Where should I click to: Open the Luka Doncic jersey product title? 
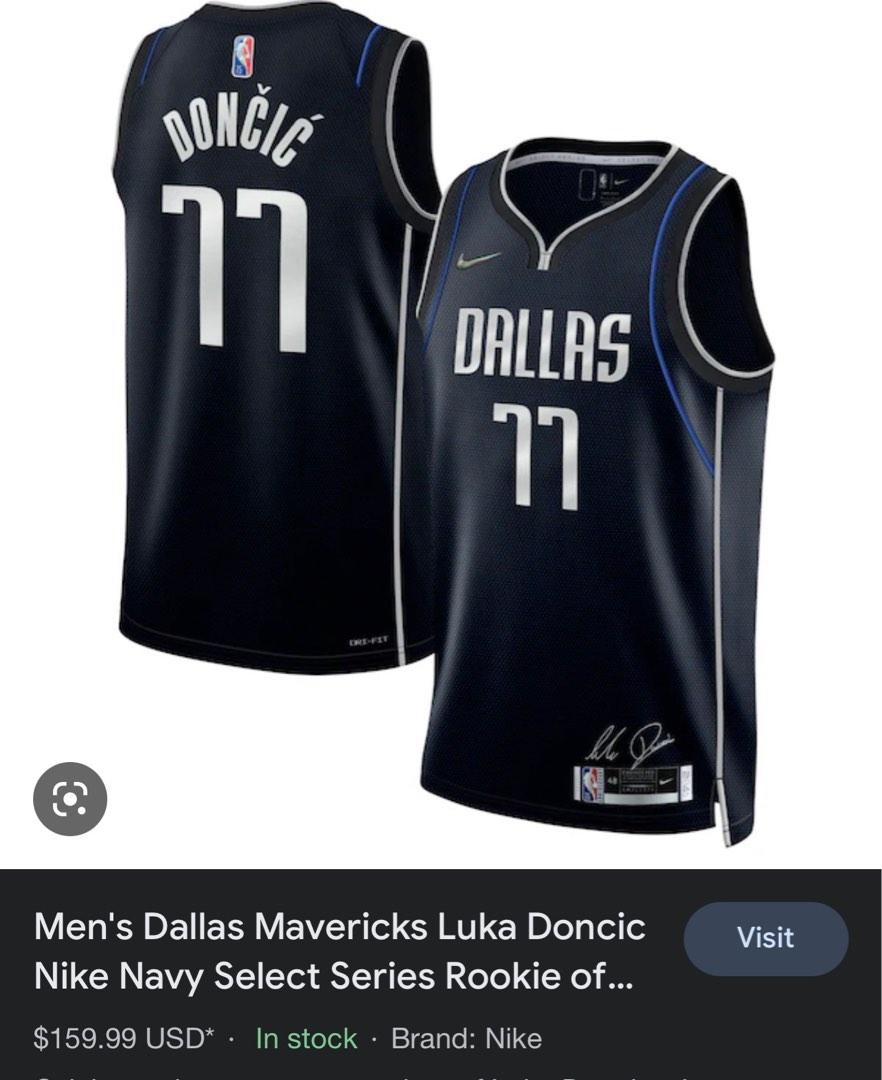pyautogui.click(x=340, y=951)
